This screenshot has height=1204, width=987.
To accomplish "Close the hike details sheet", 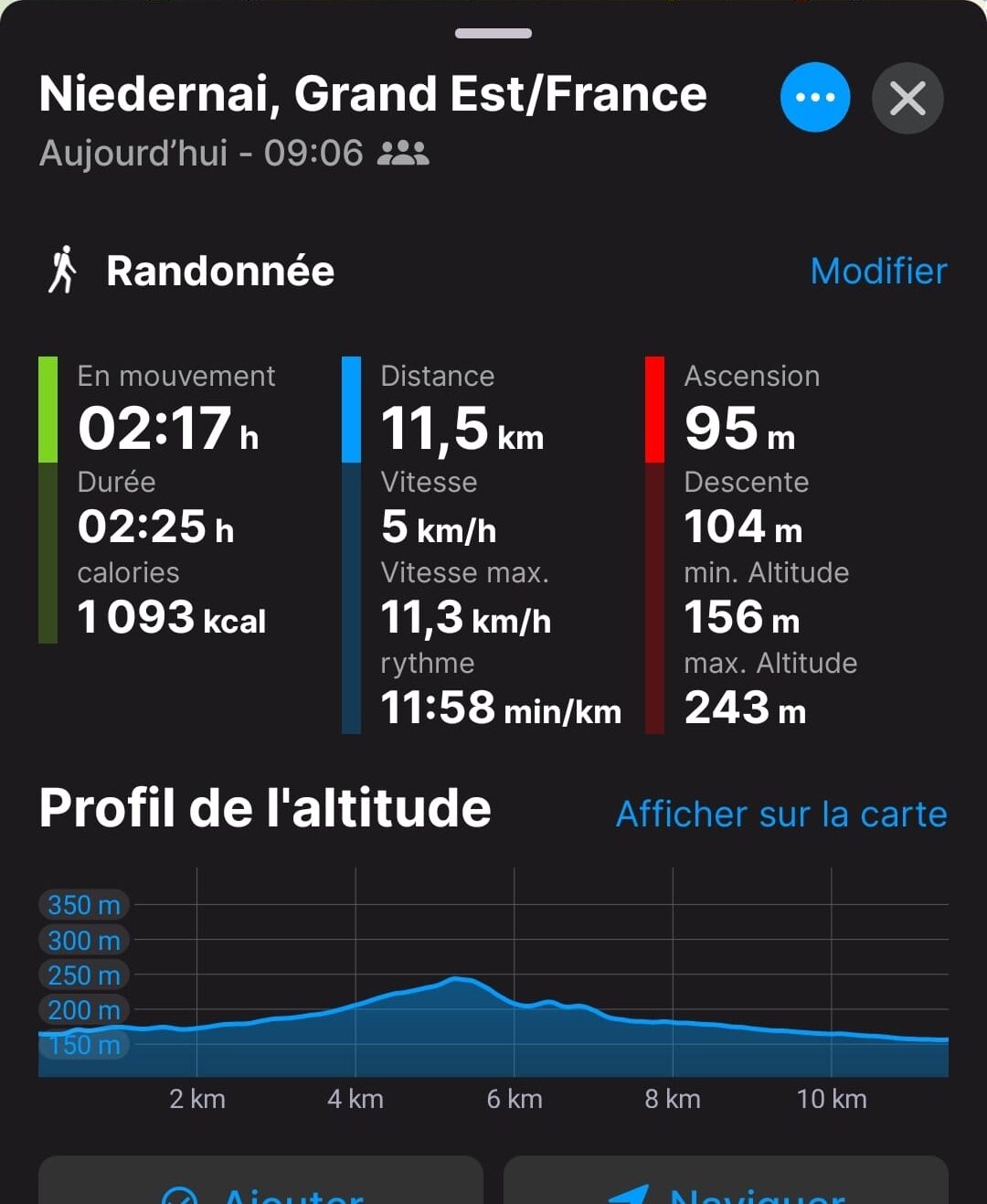I will pyautogui.click(x=907, y=98).
